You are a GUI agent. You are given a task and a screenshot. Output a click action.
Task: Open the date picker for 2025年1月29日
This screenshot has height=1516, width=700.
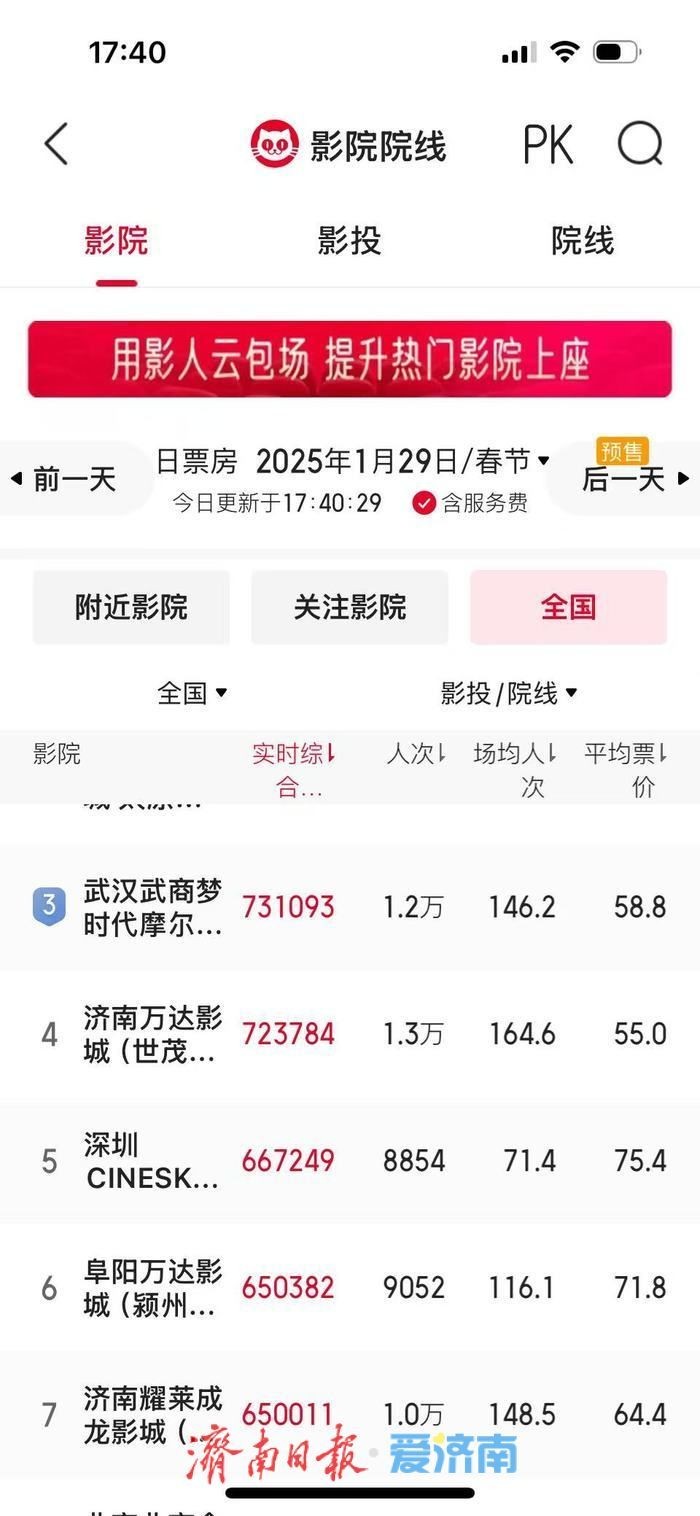click(x=402, y=461)
